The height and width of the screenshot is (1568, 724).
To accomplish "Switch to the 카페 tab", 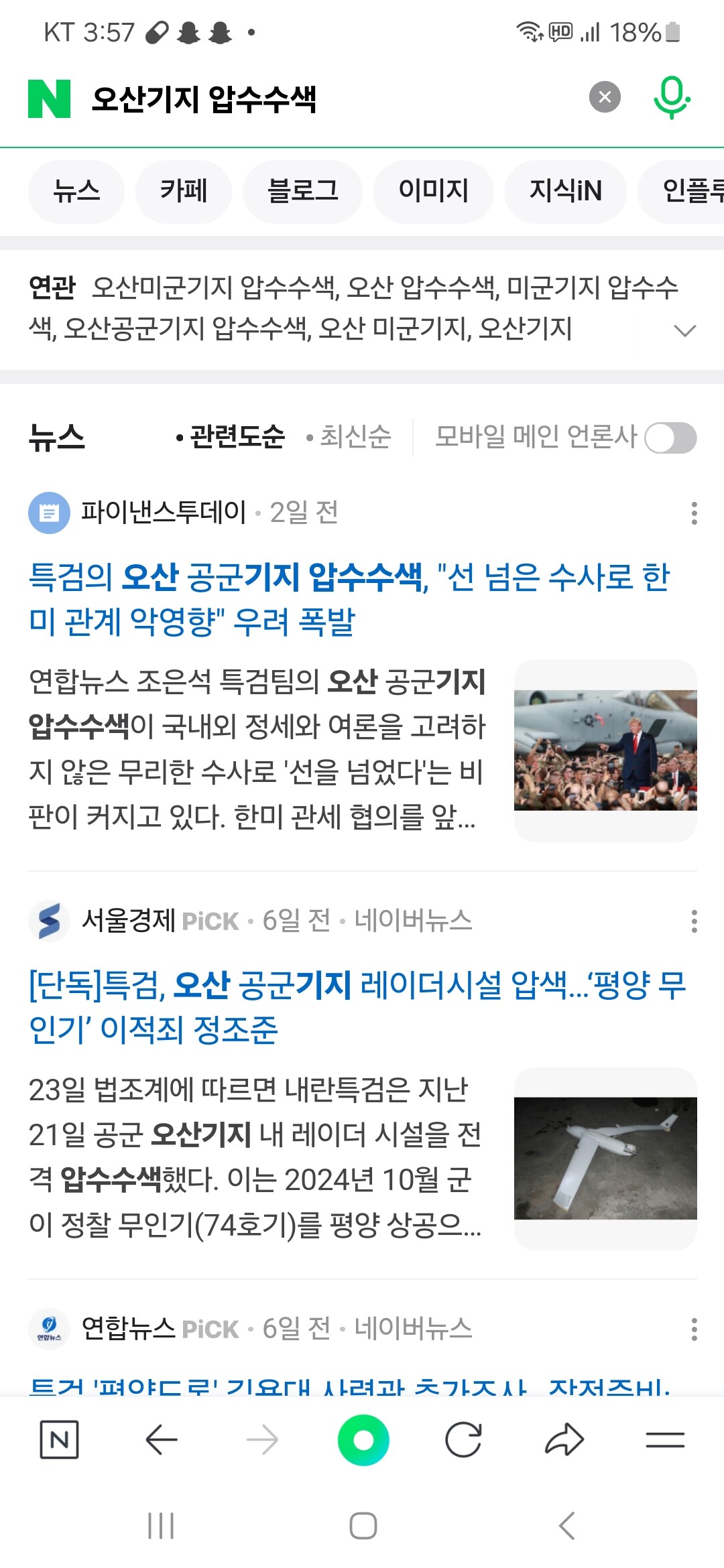I will click(183, 191).
